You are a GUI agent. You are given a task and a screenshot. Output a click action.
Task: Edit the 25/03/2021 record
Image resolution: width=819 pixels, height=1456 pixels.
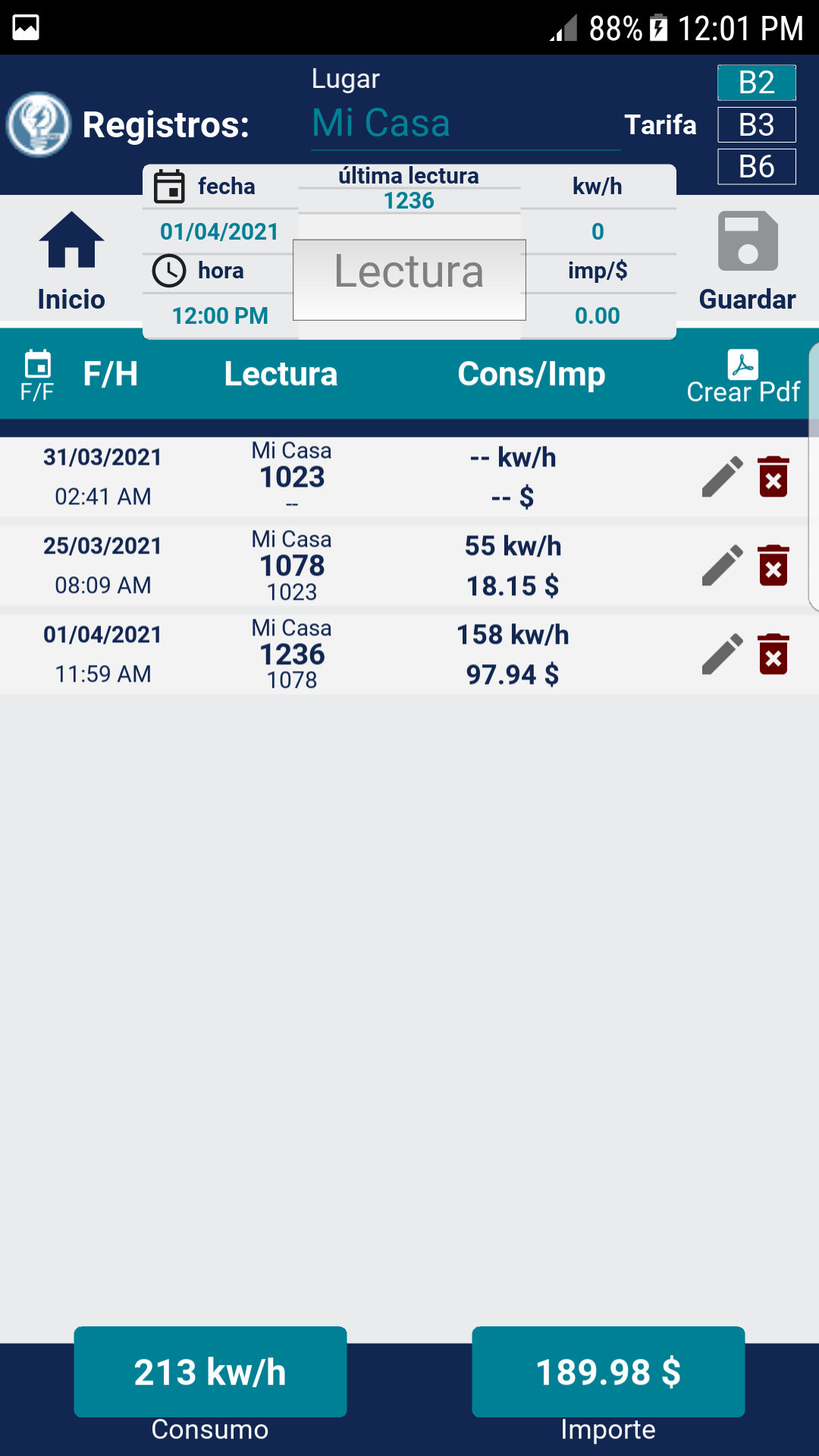point(722,566)
